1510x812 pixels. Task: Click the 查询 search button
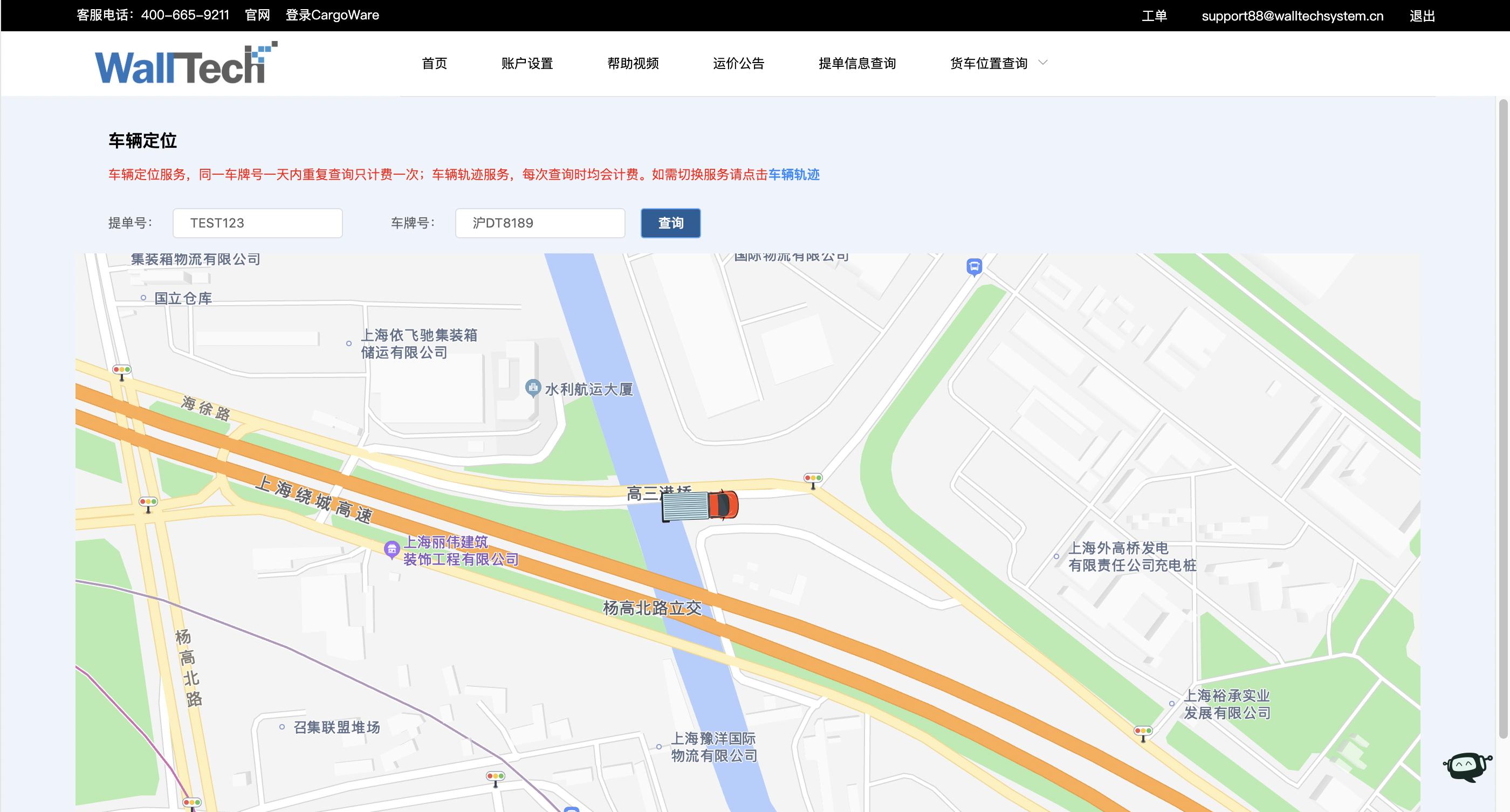[x=670, y=223]
